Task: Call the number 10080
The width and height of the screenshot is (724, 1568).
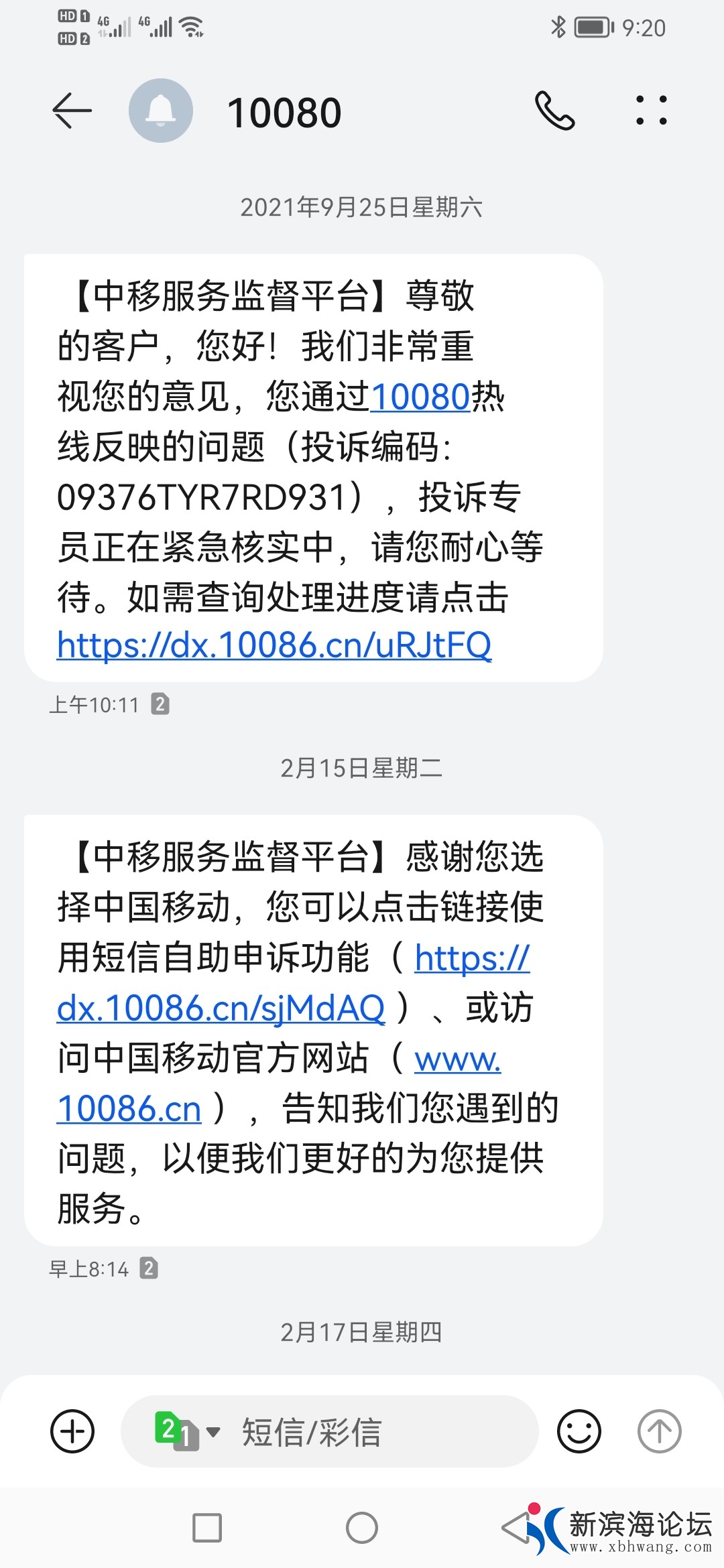Action: 554,111
